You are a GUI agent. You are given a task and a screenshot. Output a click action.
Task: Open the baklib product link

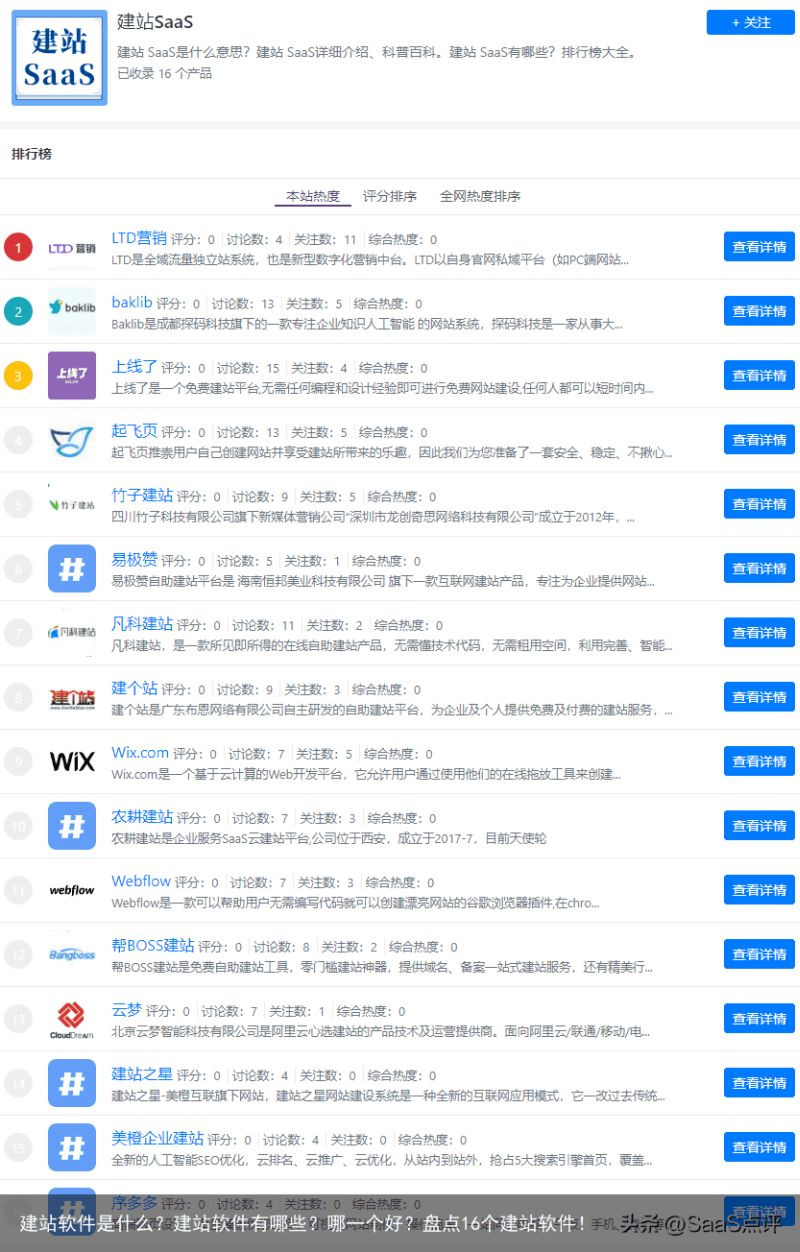tap(131, 302)
